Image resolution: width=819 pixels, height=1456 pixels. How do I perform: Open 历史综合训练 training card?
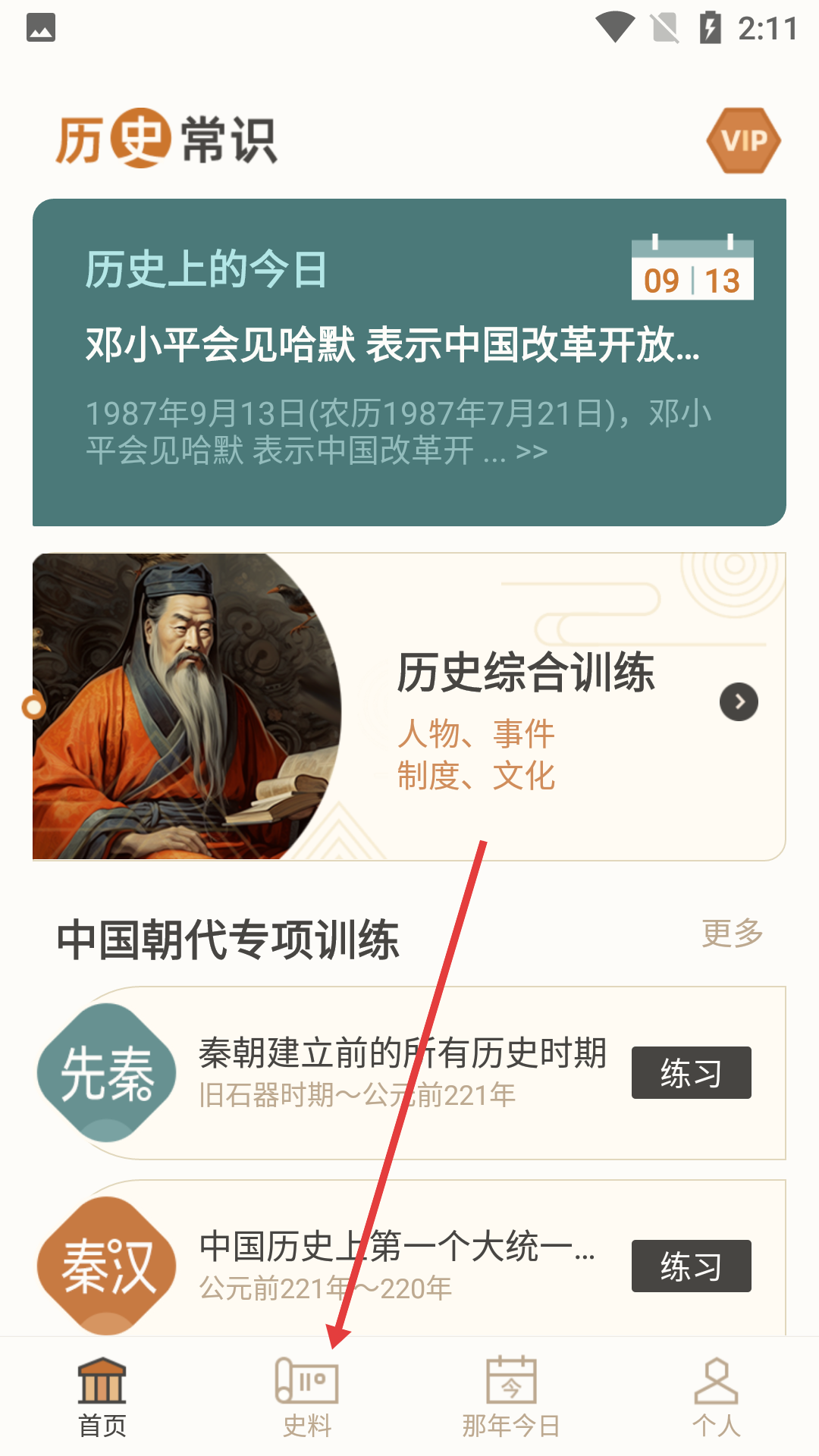point(525,707)
